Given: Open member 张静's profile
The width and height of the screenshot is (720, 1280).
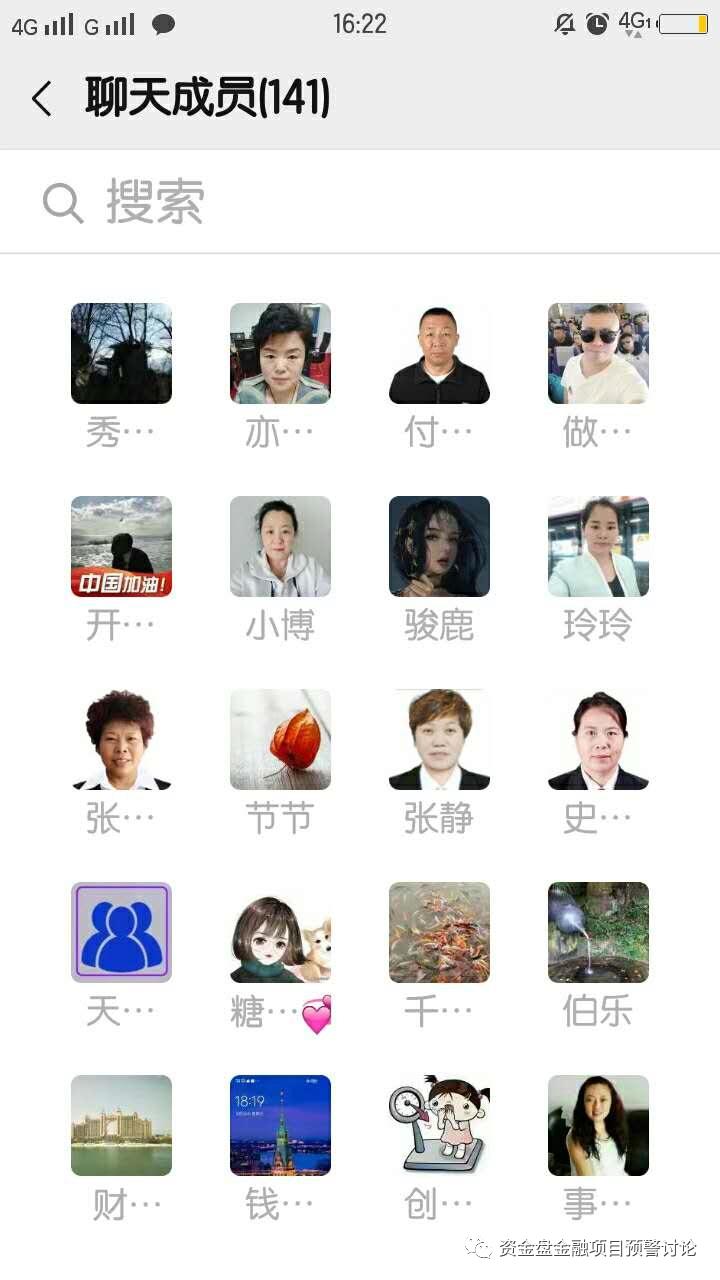Looking at the screenshot, I should coord(439,739).
